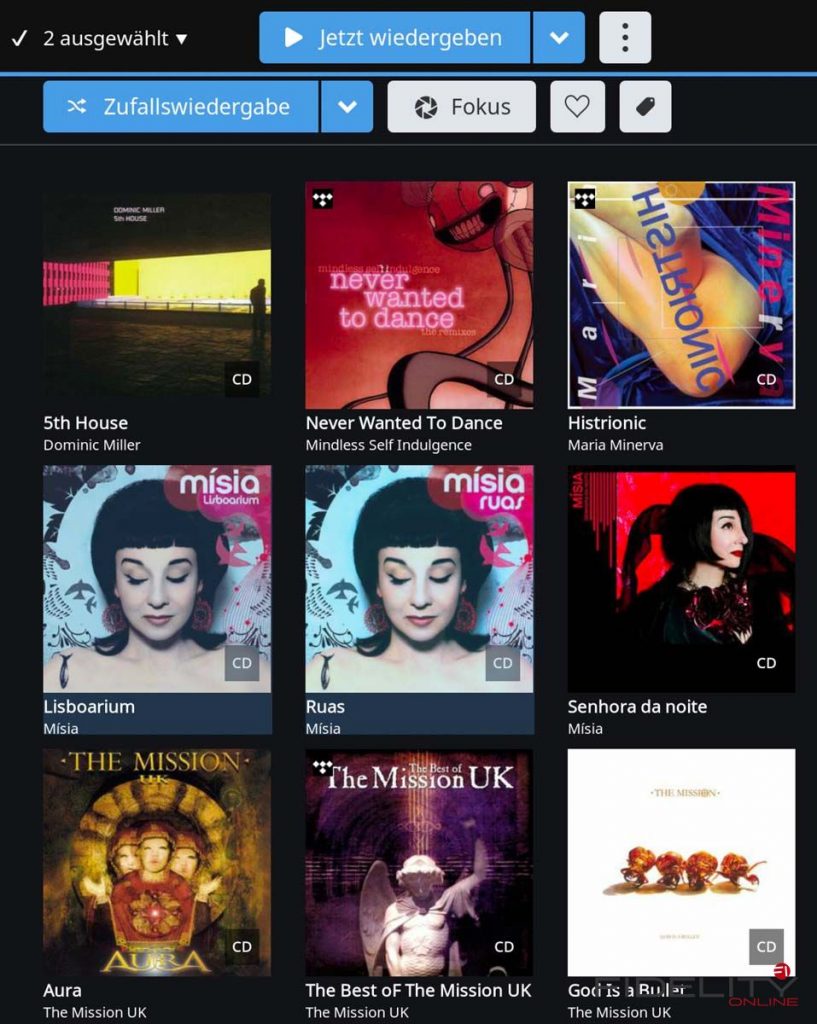Open the three-dot overflow menu
Screen dimensions: 817x1024
[625, 38]
